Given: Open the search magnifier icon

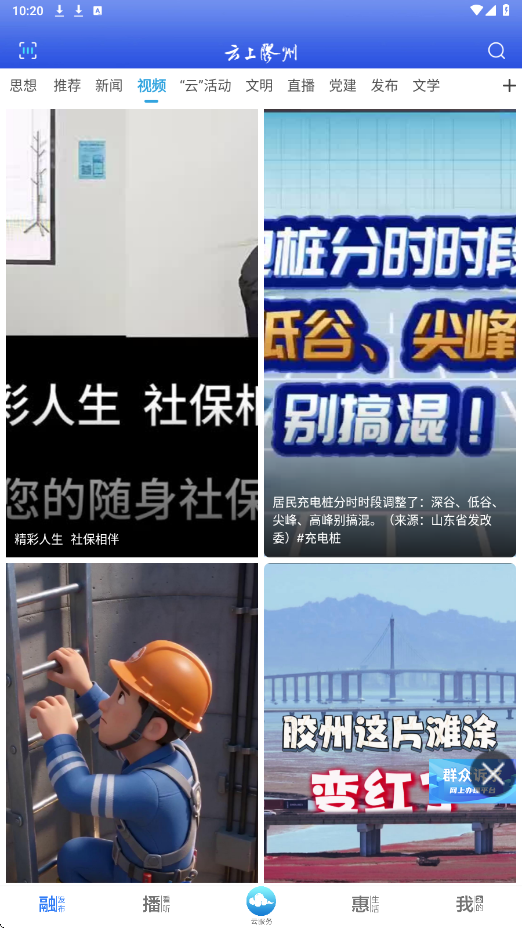Looking at the screenshot, I should pyautogui.click(x=496, y=51).
